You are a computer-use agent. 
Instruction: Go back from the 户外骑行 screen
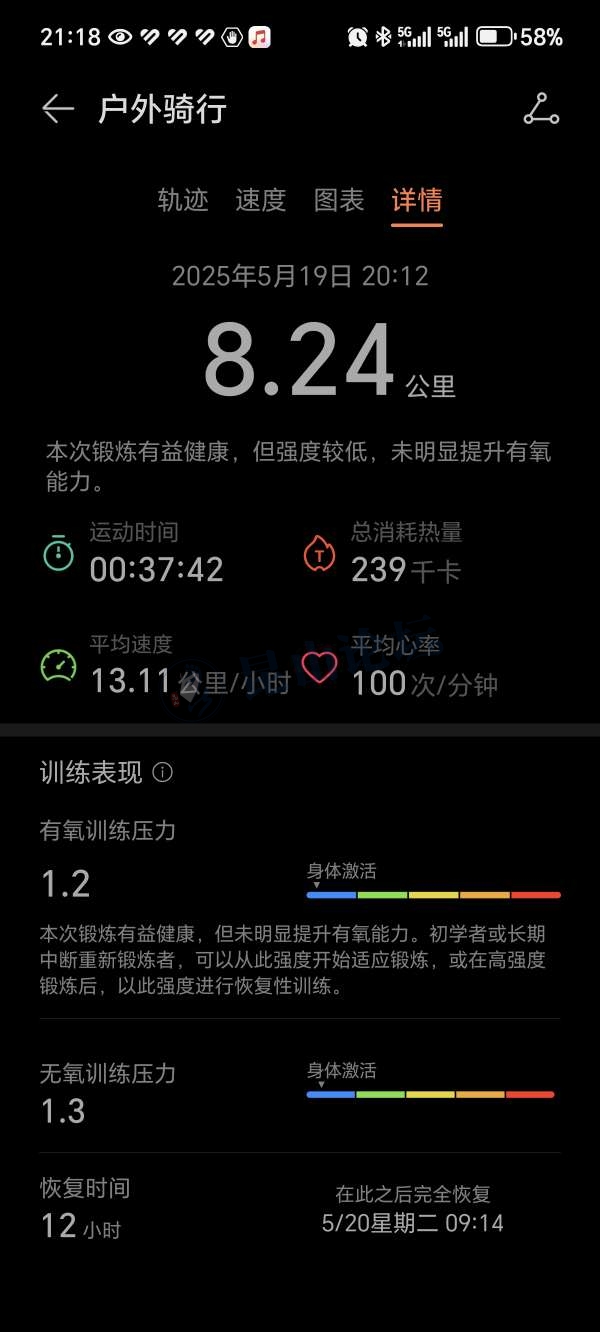tap(58, 109)
